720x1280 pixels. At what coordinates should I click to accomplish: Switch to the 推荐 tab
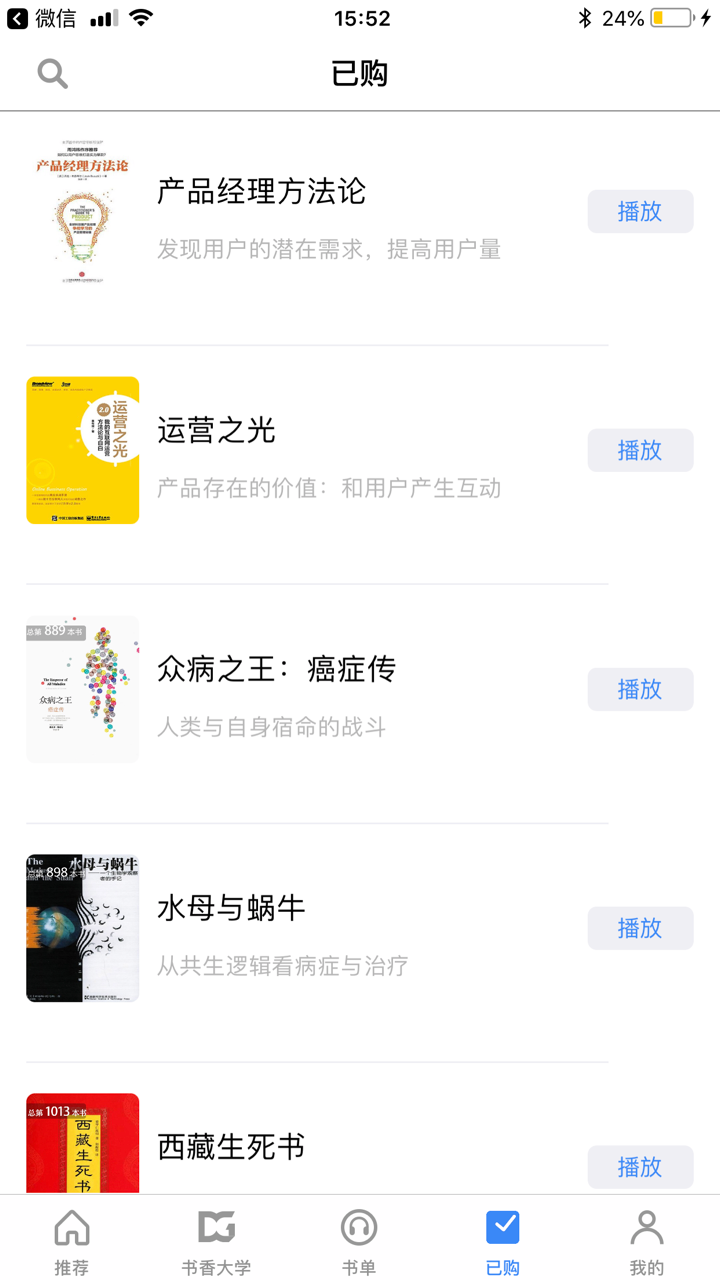[x=71, y=1240]
